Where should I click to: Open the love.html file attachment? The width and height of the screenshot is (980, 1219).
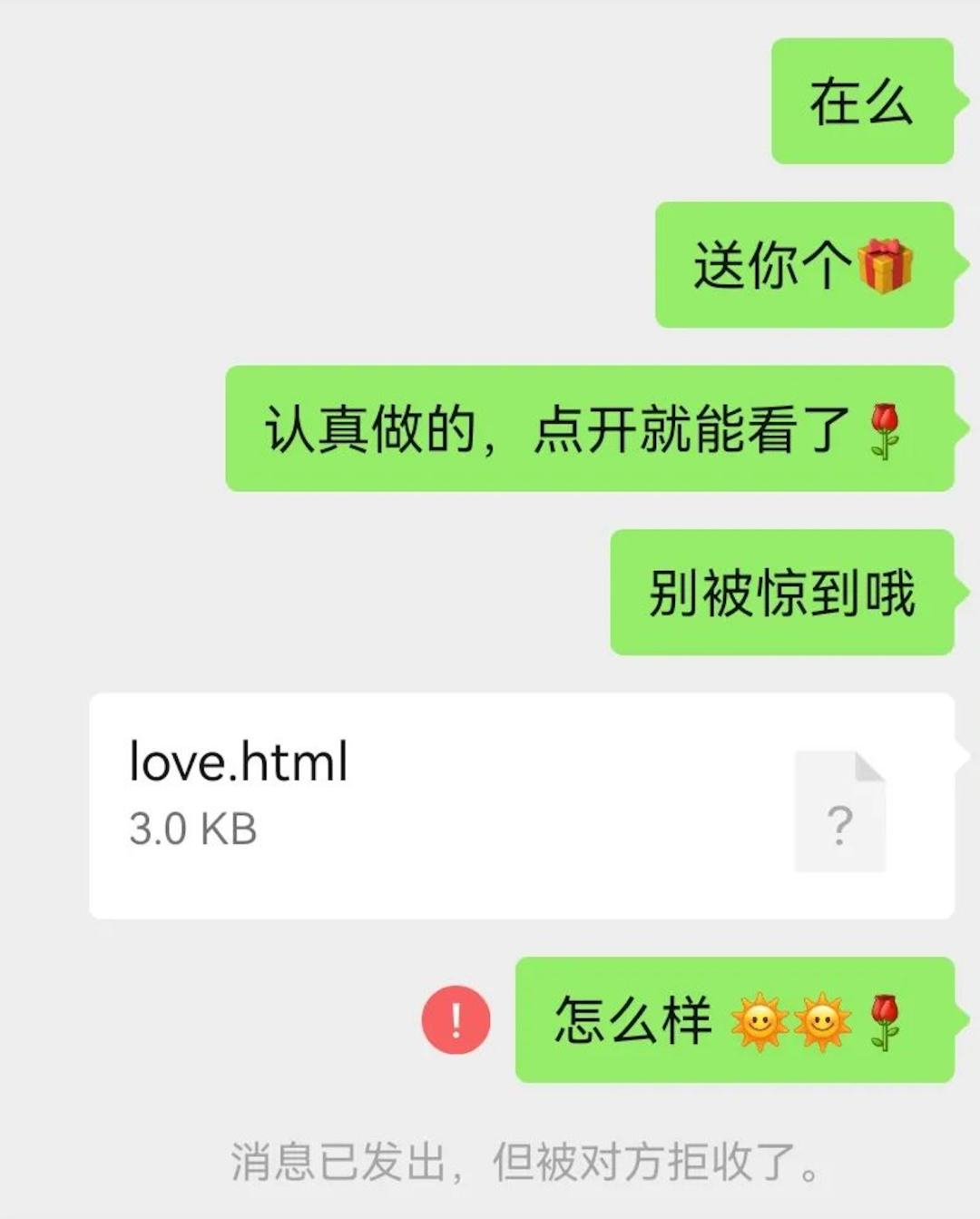pyautogui.click(x=521, y=806)
